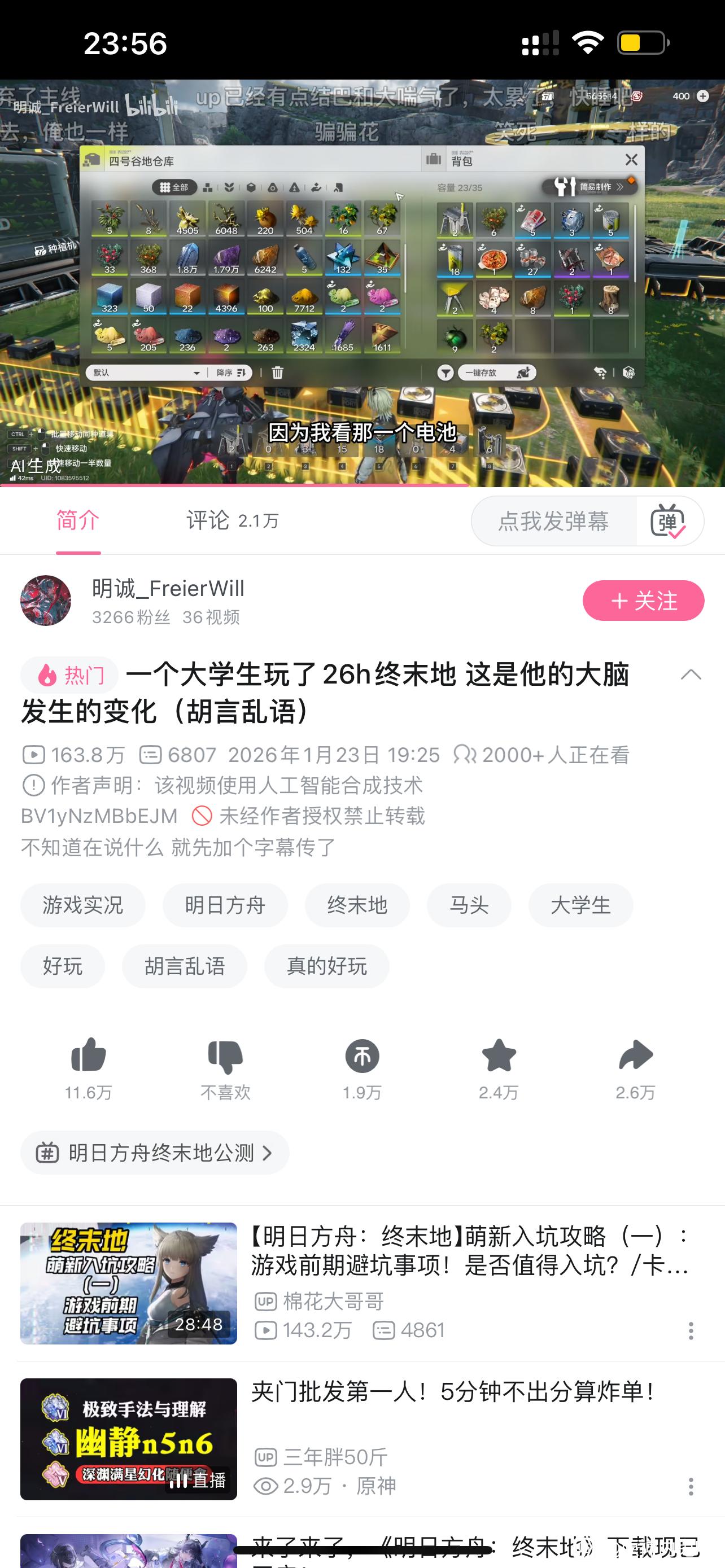Open 明诚_FreierWill's profile avatar
725x1568 pixels.
[x=46, y=601]
